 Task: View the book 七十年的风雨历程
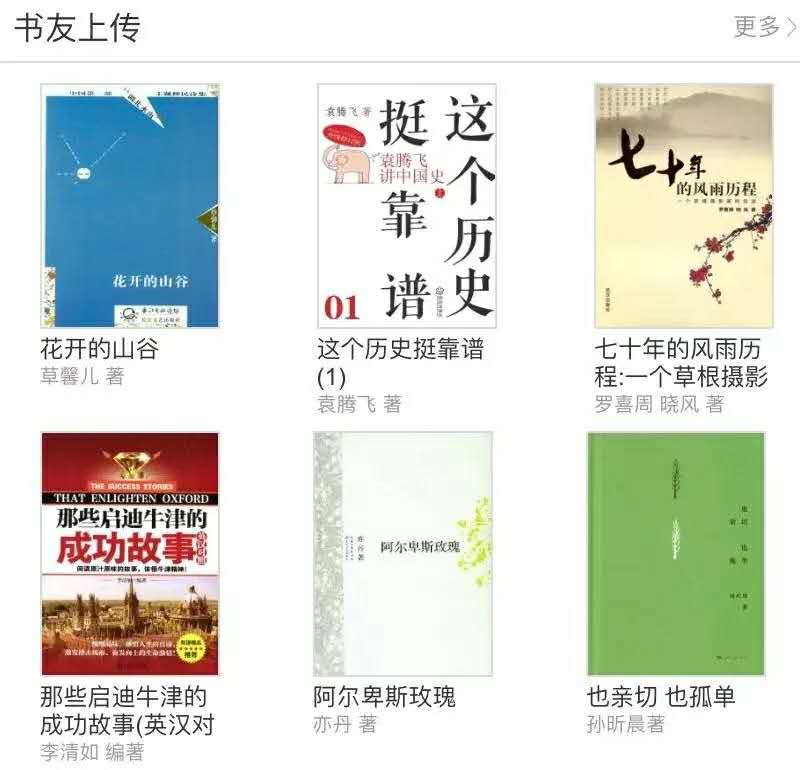click(683, 206)
